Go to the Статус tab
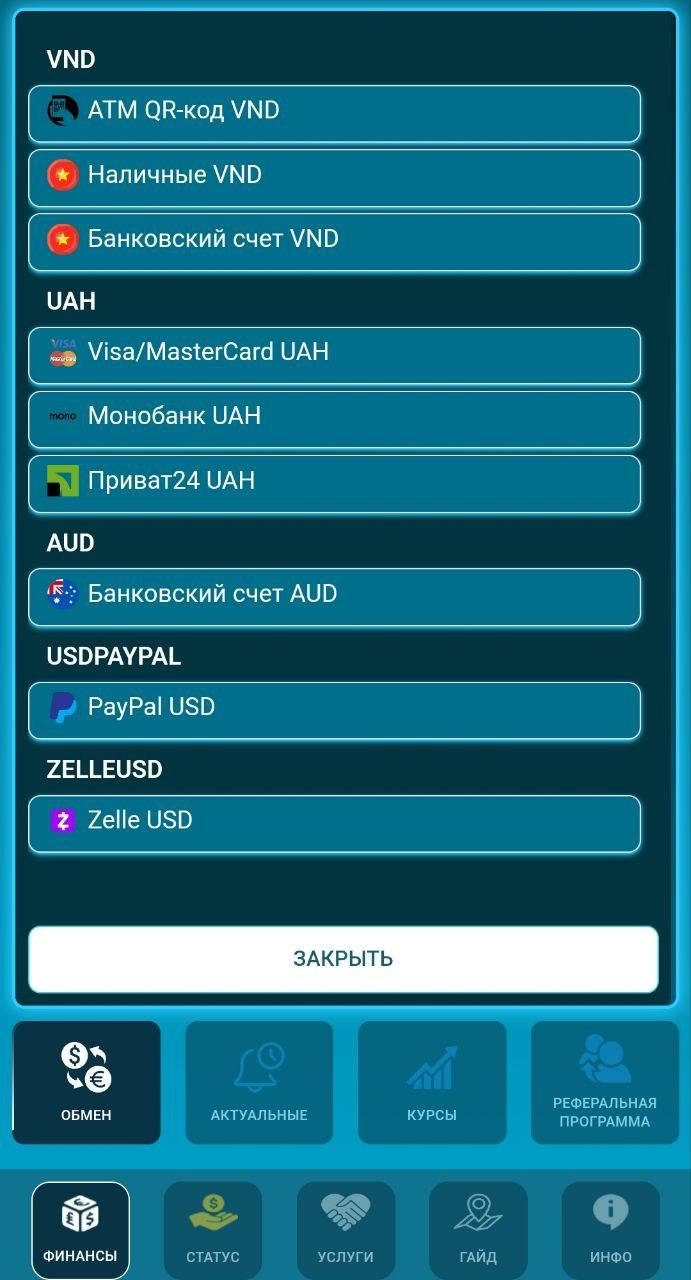This screenshot has height=1280, width=691. coord(213,1230)
